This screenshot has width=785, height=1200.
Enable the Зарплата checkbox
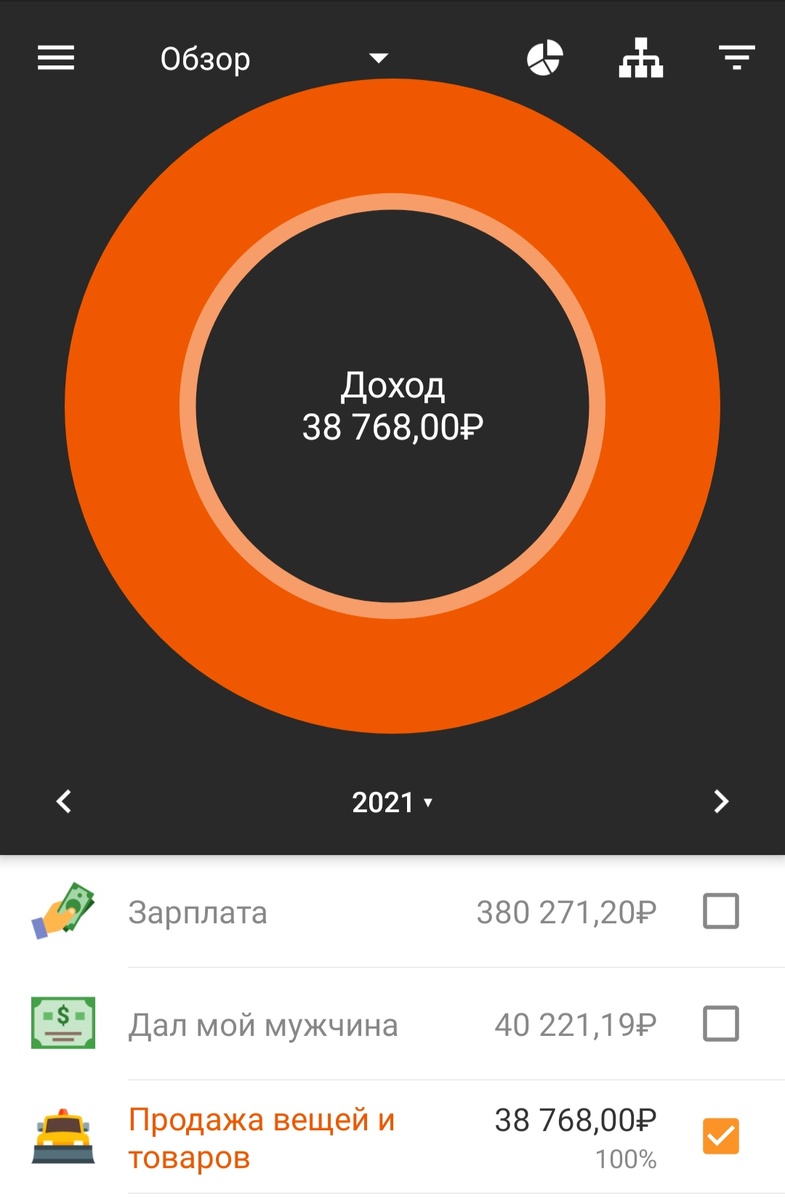[720, 911]
